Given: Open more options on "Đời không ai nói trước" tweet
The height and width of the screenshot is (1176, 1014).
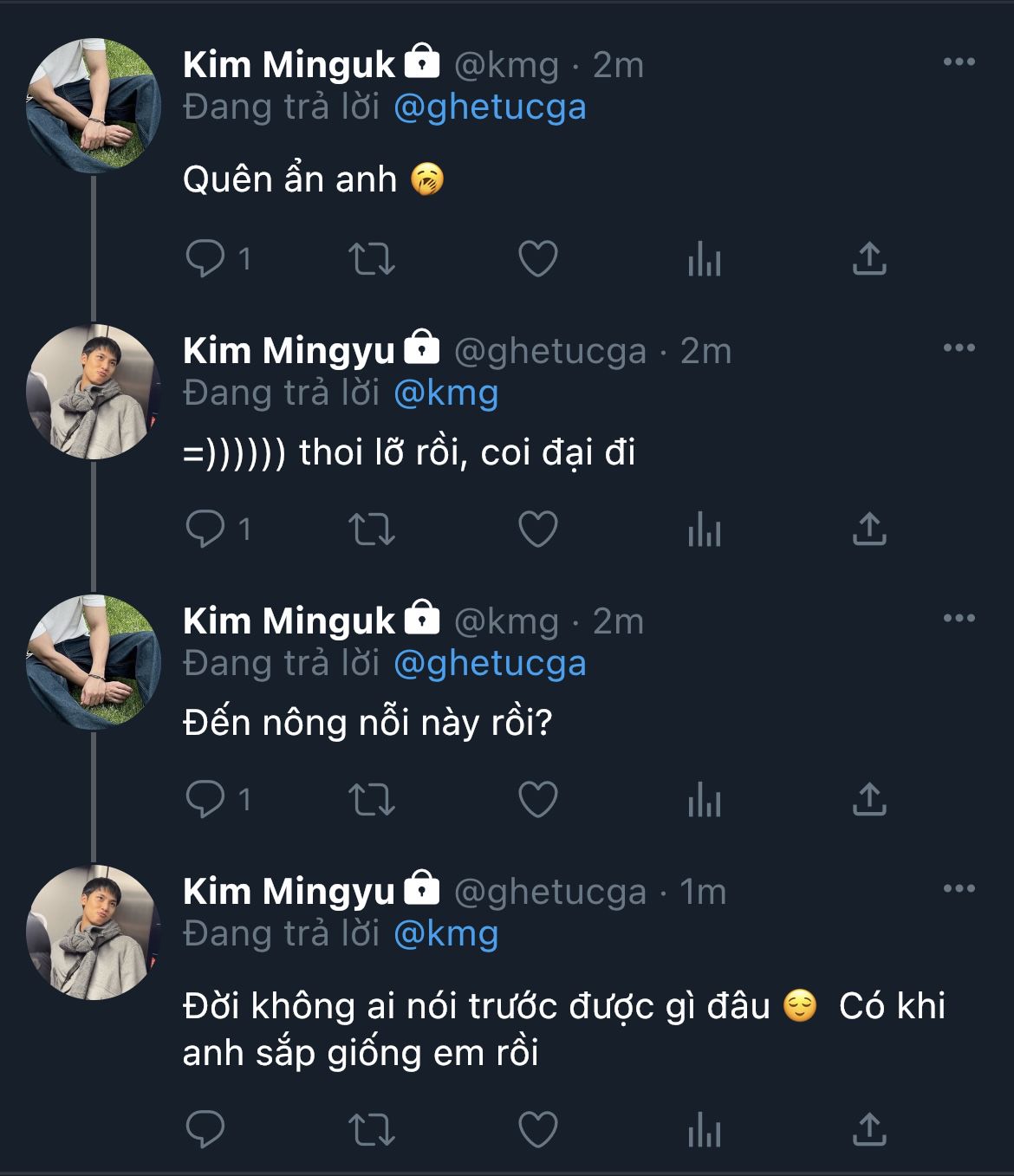Looking at the screenshot, I should 959,889.
